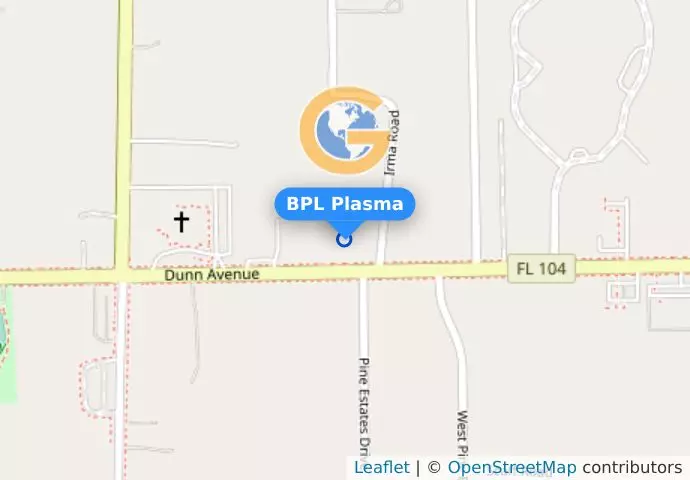Open the Leaflet attribution link
The height and width of the screenshot is (480, 690).
pos(381,467)
